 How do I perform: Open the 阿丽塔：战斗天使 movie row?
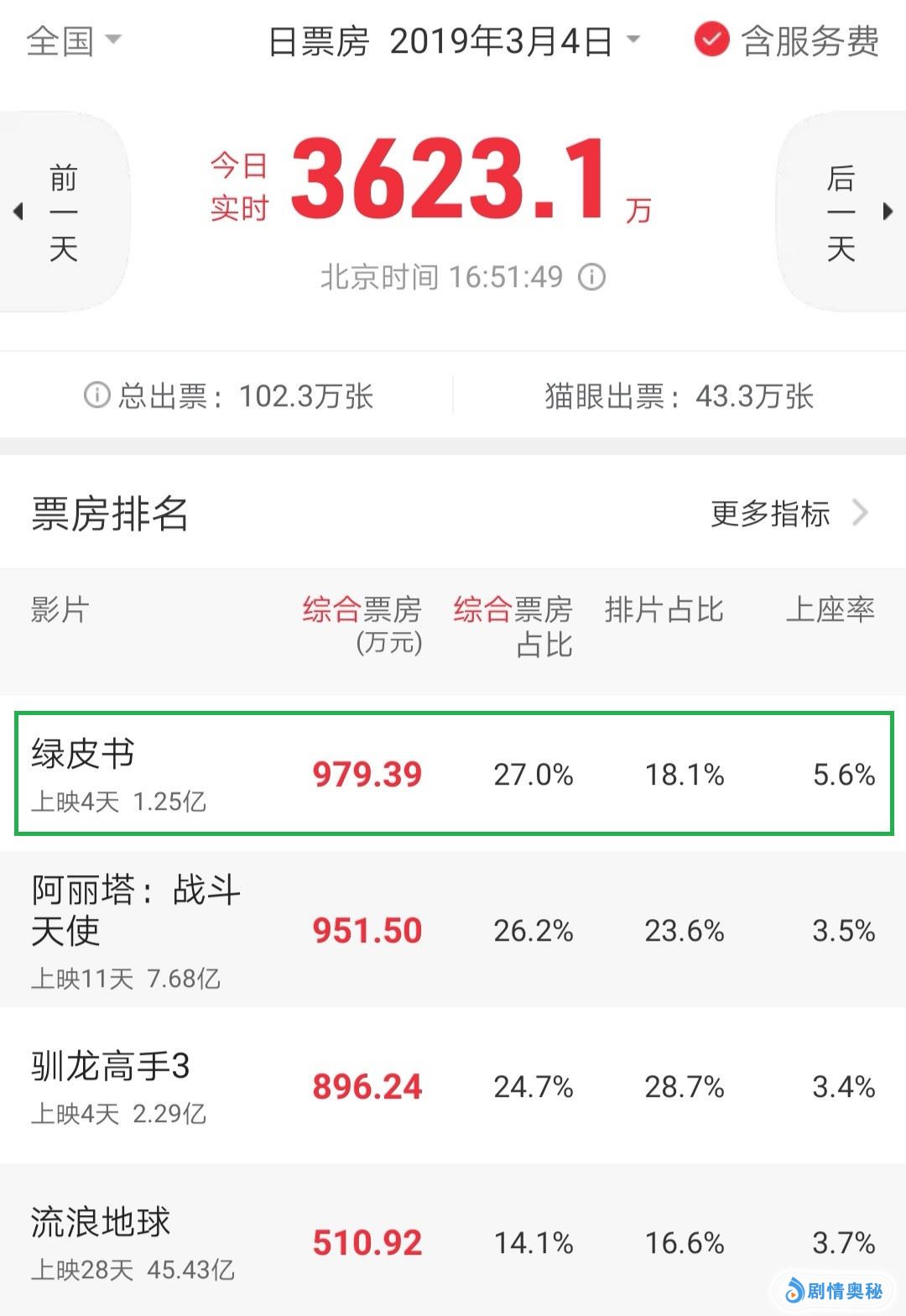point(453,930)
